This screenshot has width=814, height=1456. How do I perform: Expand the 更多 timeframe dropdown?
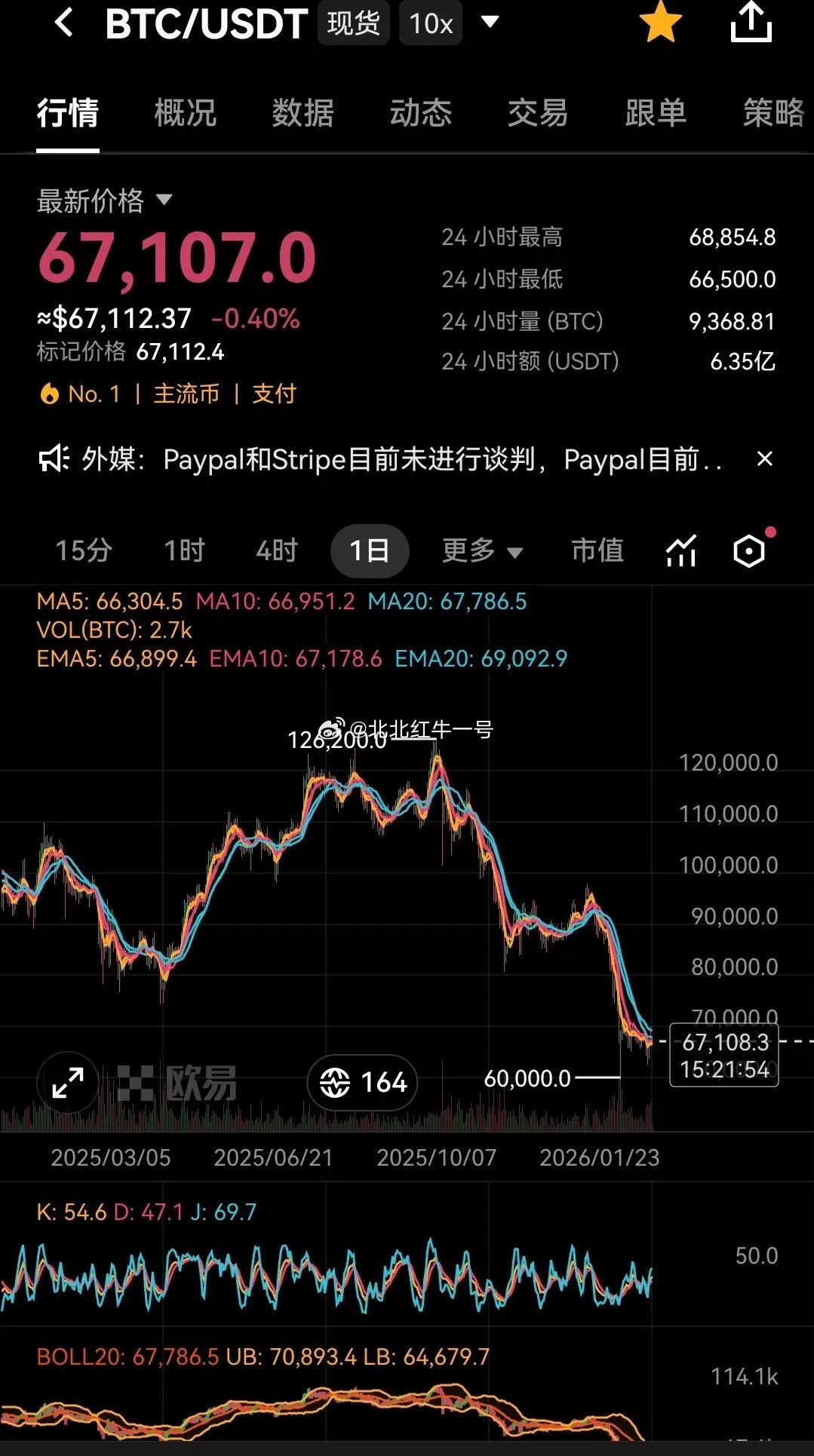484,551
